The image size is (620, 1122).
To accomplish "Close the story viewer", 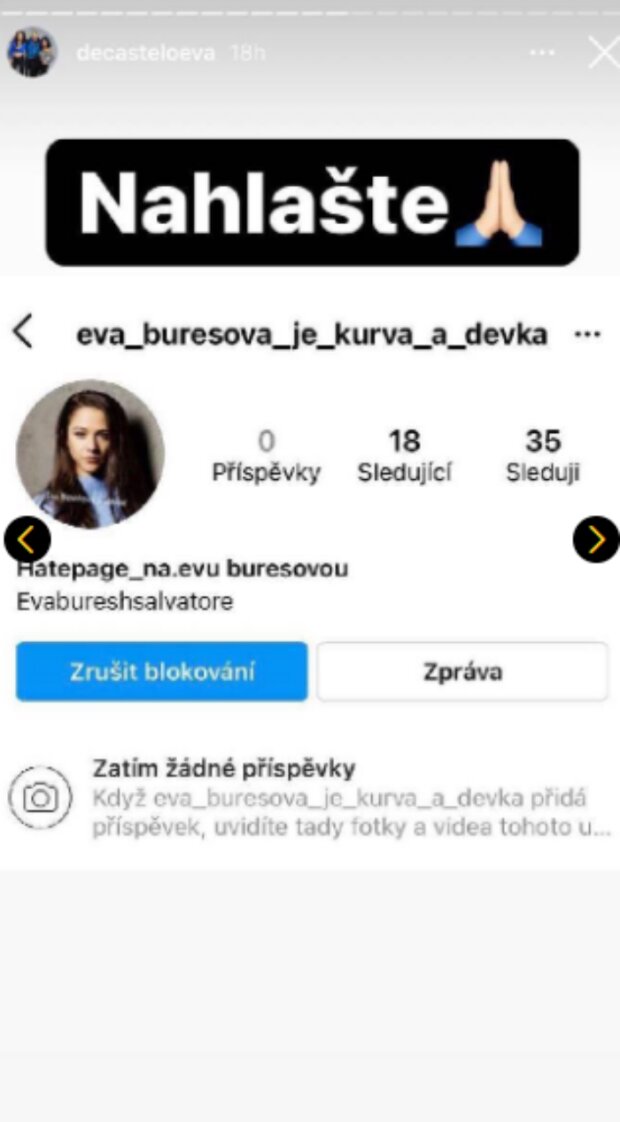I will point(603,52).
